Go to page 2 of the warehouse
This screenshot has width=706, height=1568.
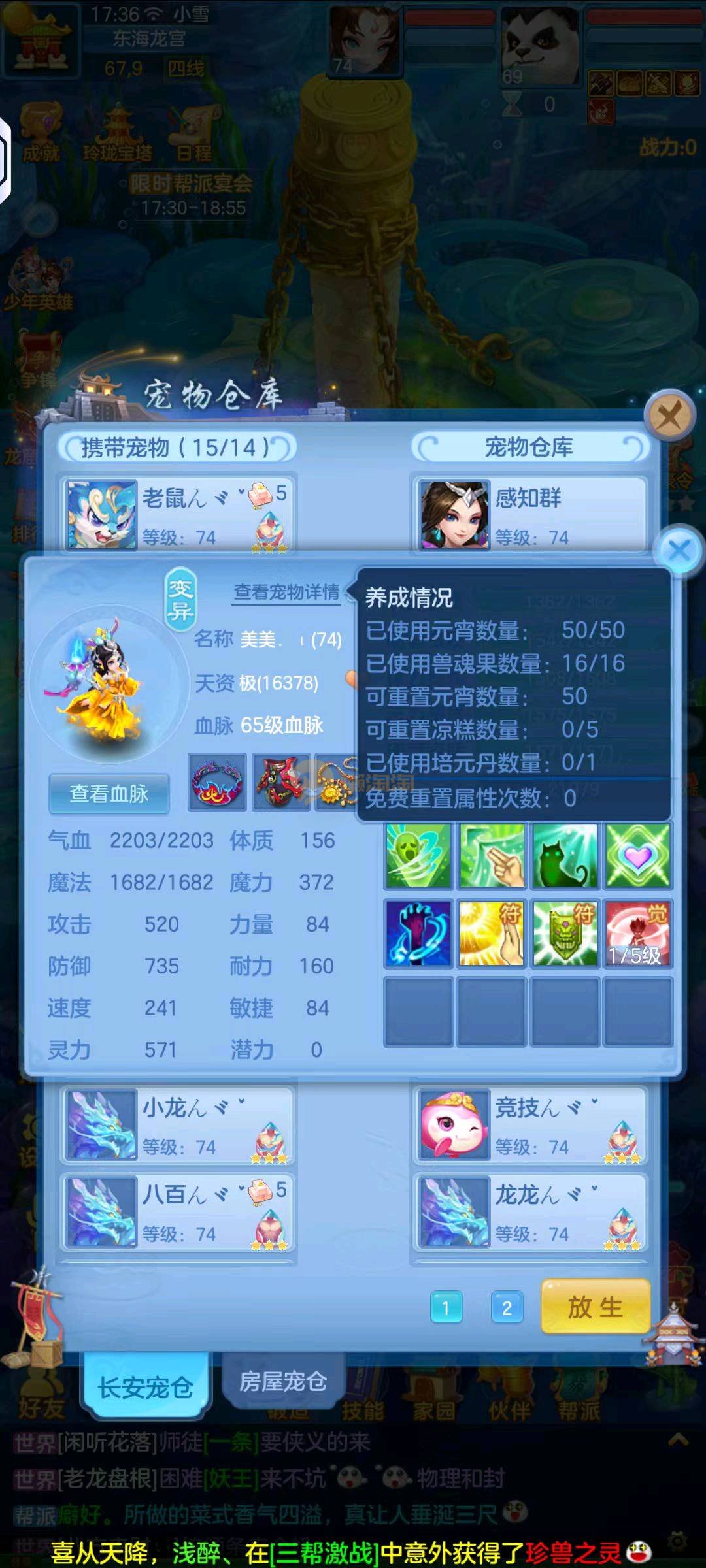tap(507, 1307)
